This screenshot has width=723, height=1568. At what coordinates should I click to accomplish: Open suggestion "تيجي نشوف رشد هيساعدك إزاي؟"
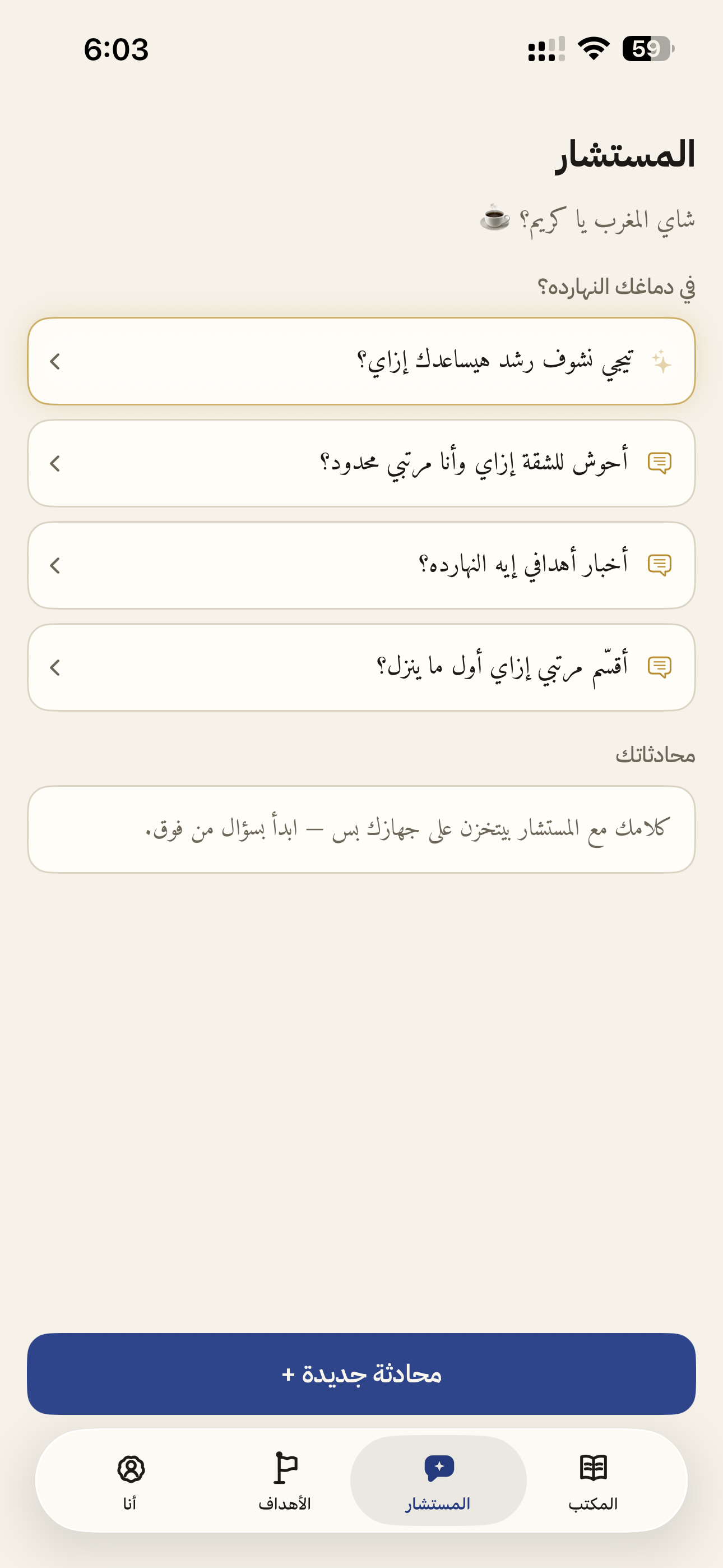[361, 361]
